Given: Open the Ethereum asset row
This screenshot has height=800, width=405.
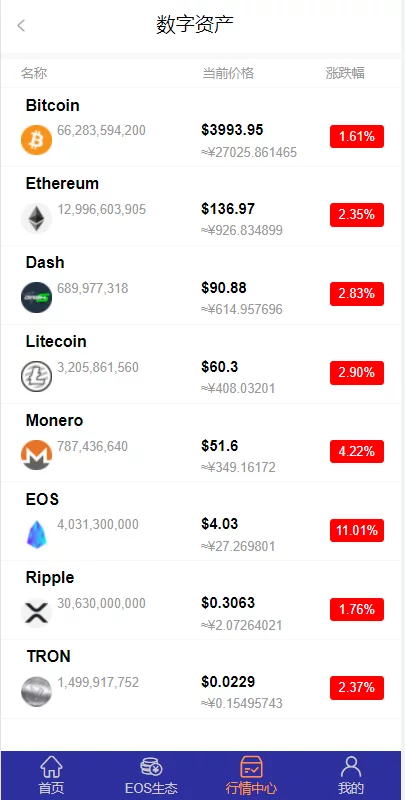Looking at the screenshot, I should (x=201, y=206).
